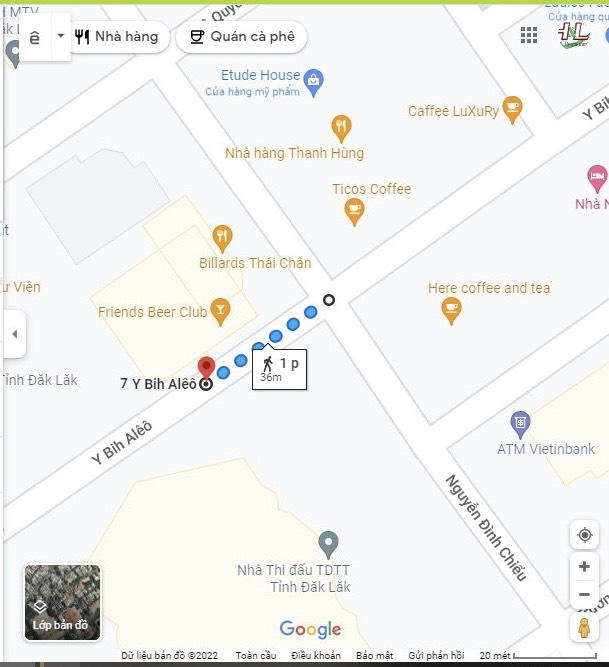The width and height of the screenshot is (609, 667).
Task: Switch map layer via Lớp bản đồ
Action: pyautogui.click(x=62, y=602)
